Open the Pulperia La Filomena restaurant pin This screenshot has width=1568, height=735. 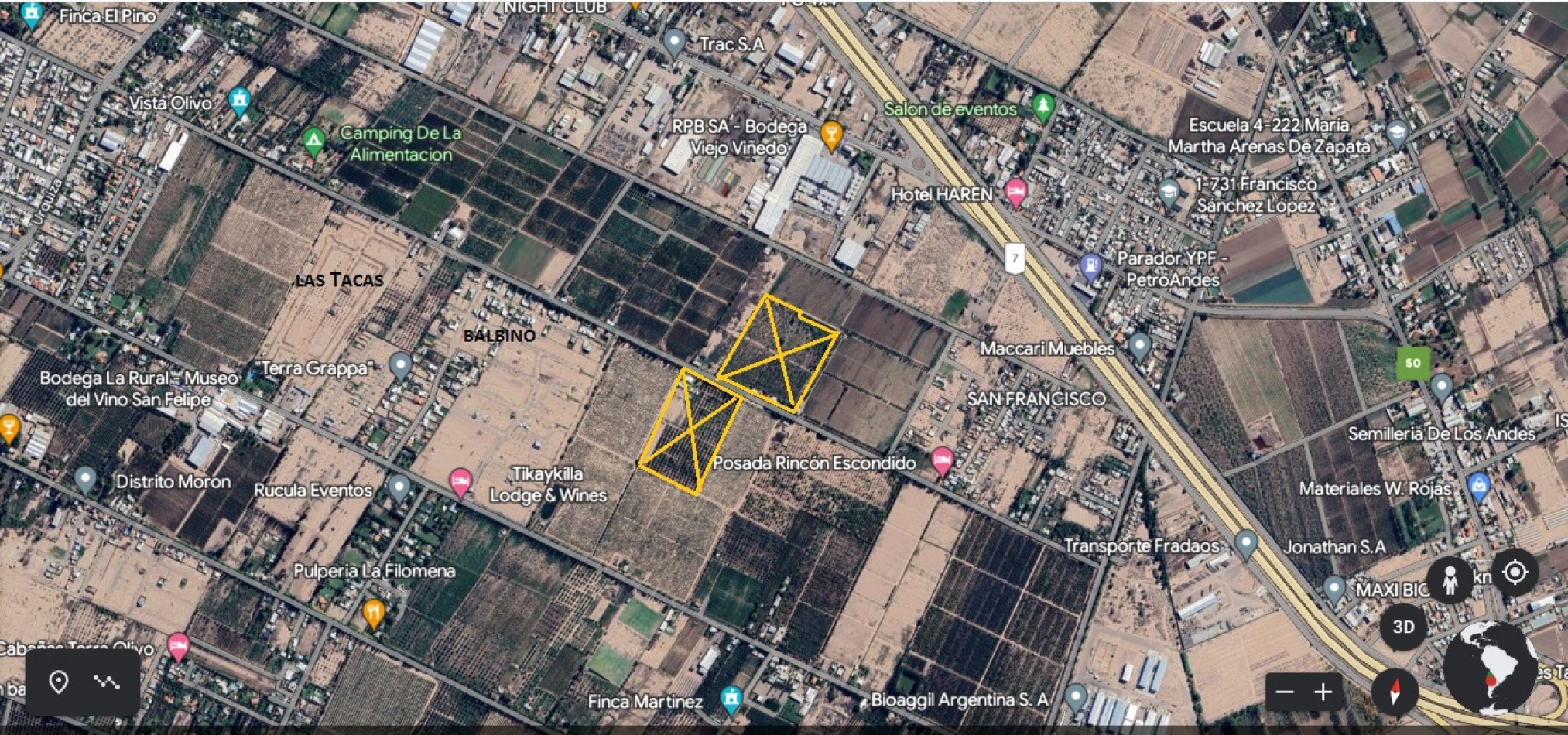click(x=373, y=614)
